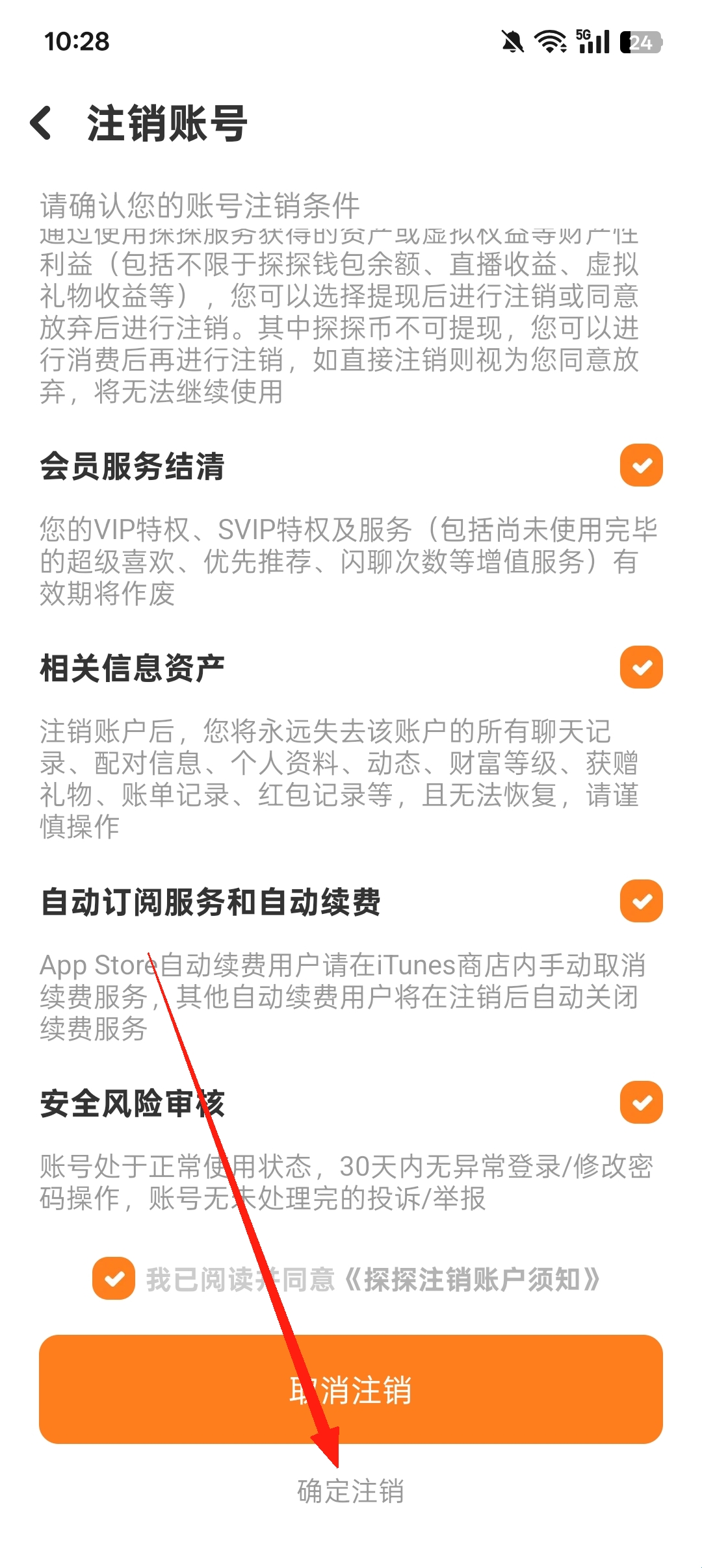
Task: Toggle the 会员服务结清 checkbox
Action: 641,465
